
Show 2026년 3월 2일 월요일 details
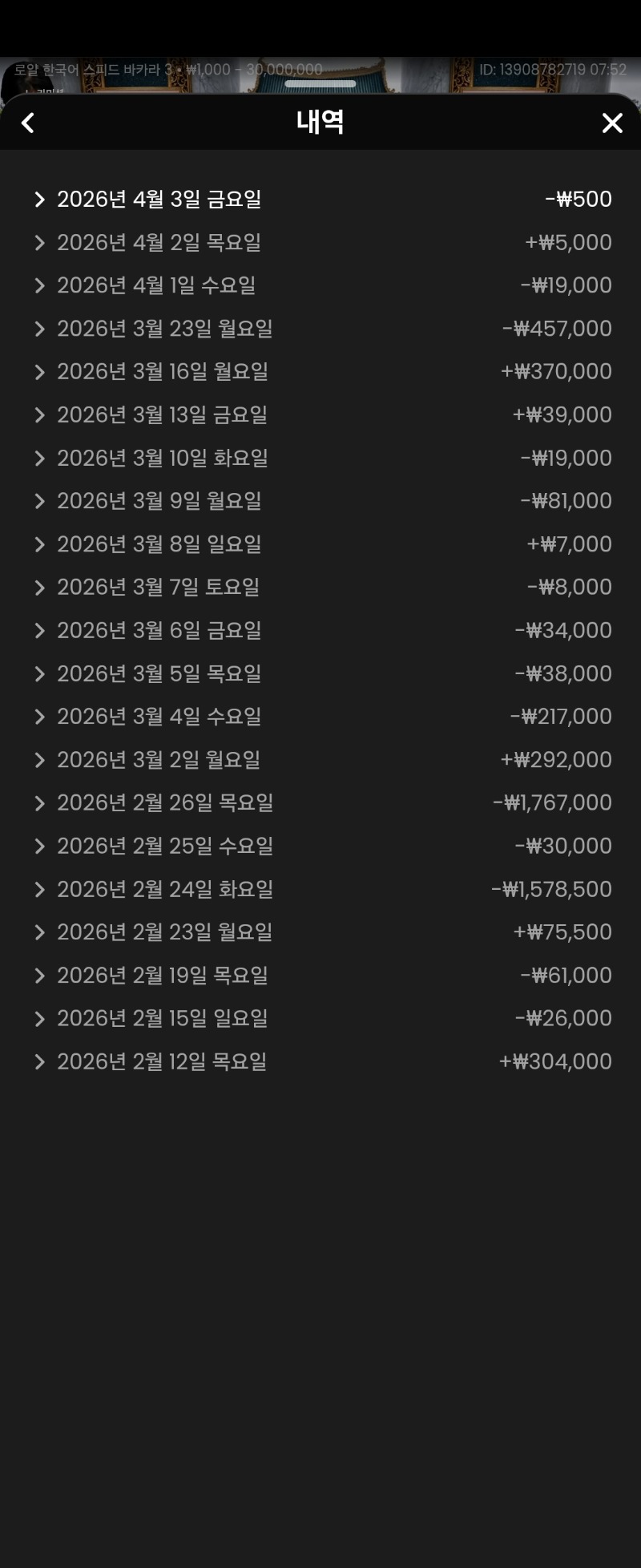point(158,760)
